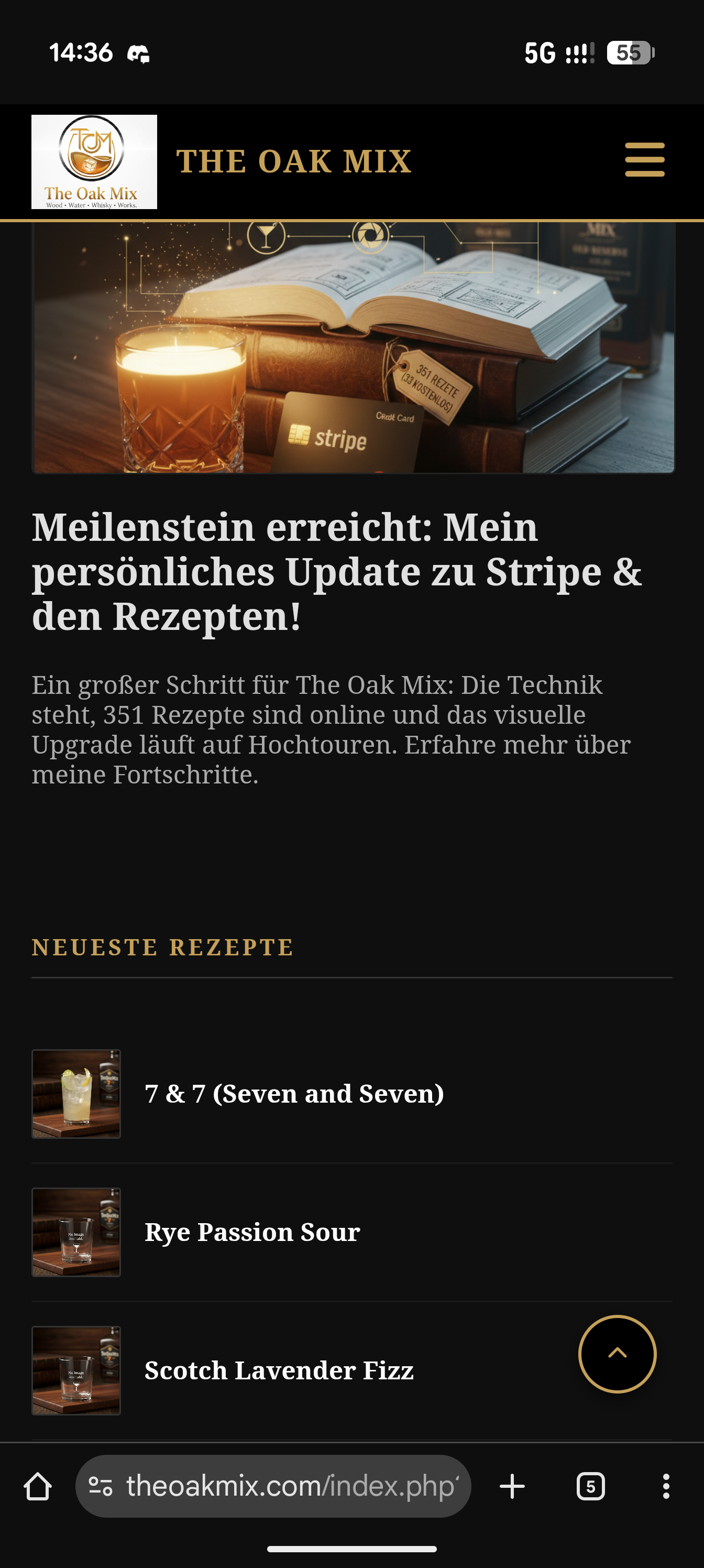
Task: Open the Scotch Lavender Fizz recipe
Action: point(279,1370)
